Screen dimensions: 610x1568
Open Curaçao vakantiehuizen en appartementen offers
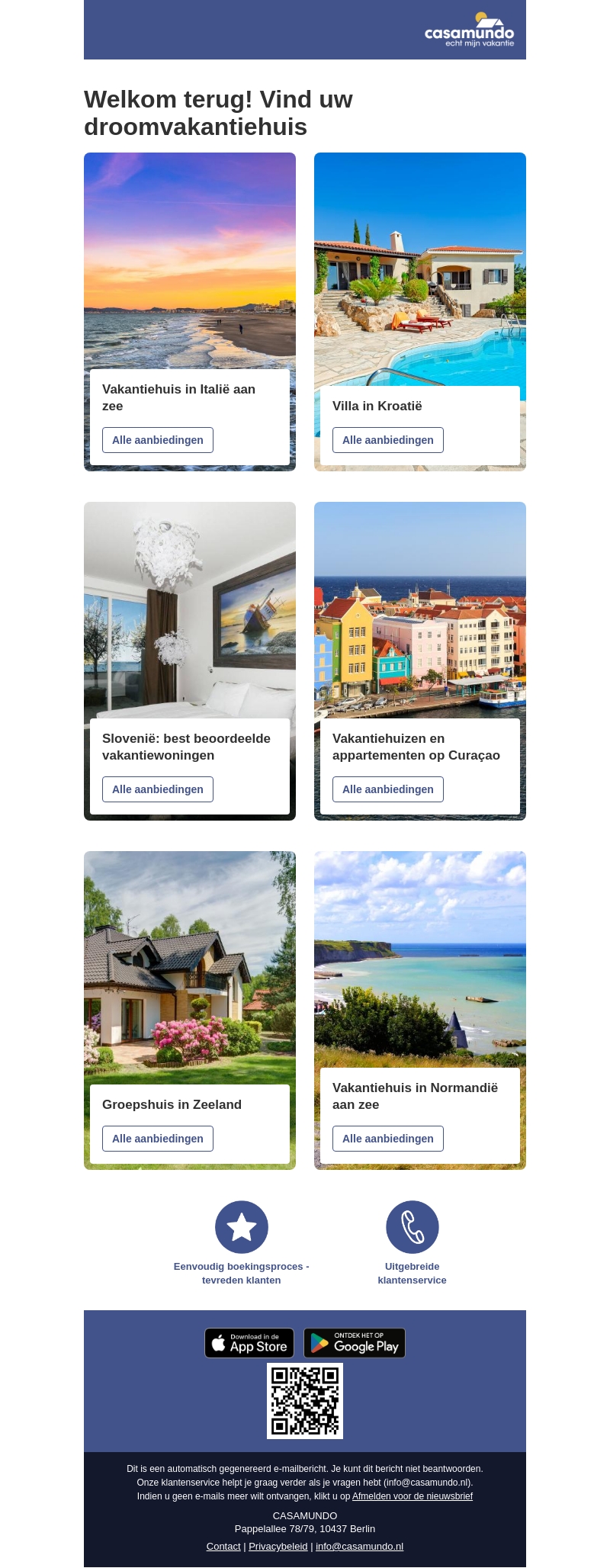point(387,789)
